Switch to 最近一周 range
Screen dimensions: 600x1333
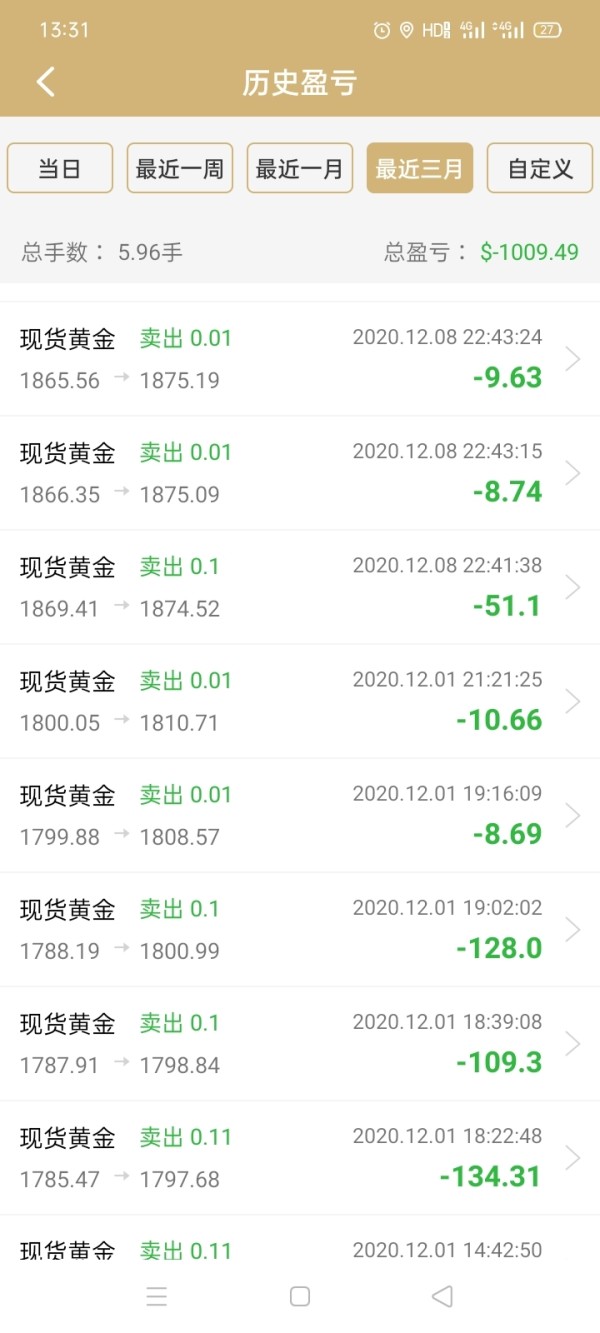click(x=180, y=168)
